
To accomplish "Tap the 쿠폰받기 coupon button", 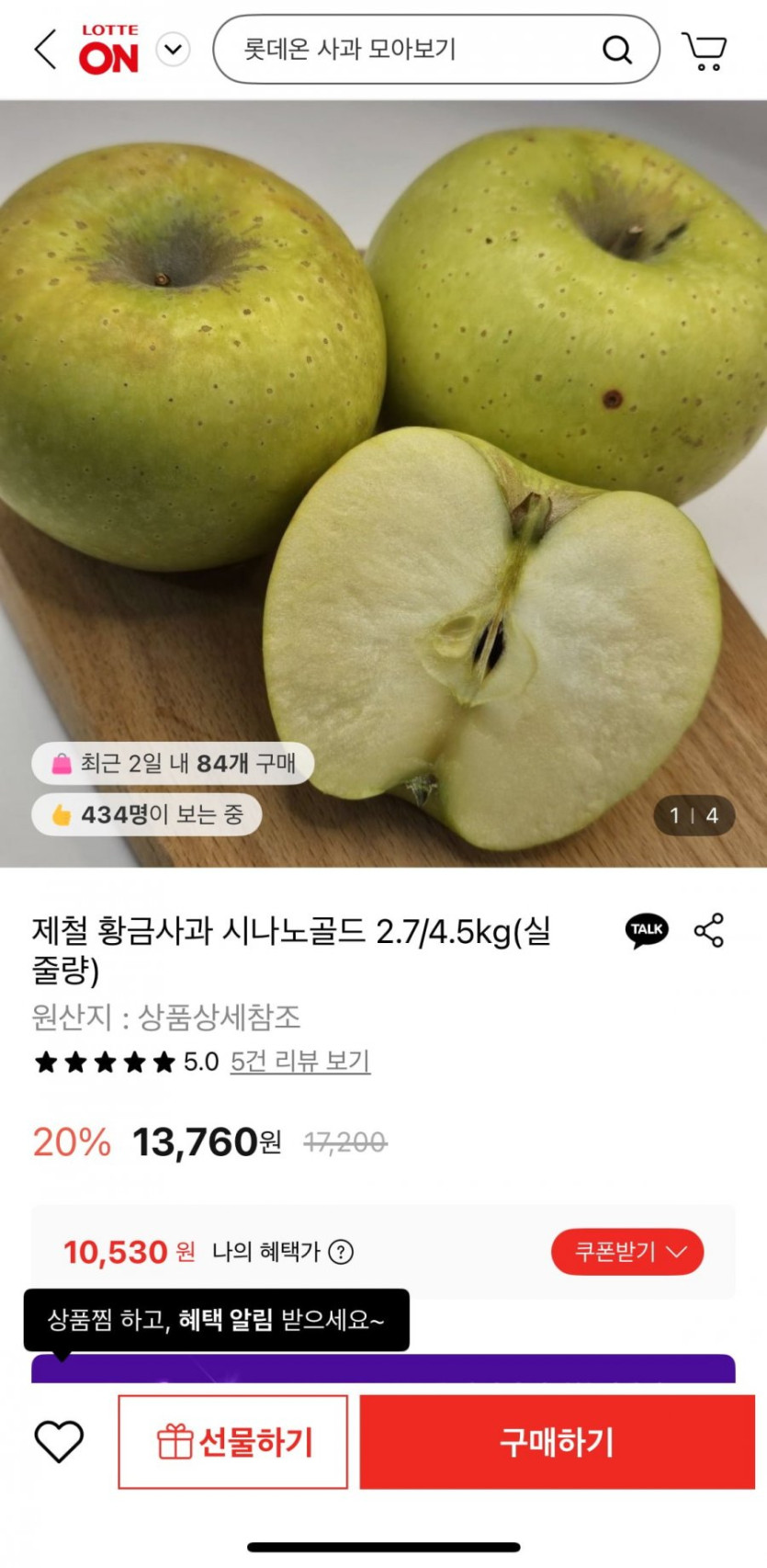I will tap(627, 1252).
